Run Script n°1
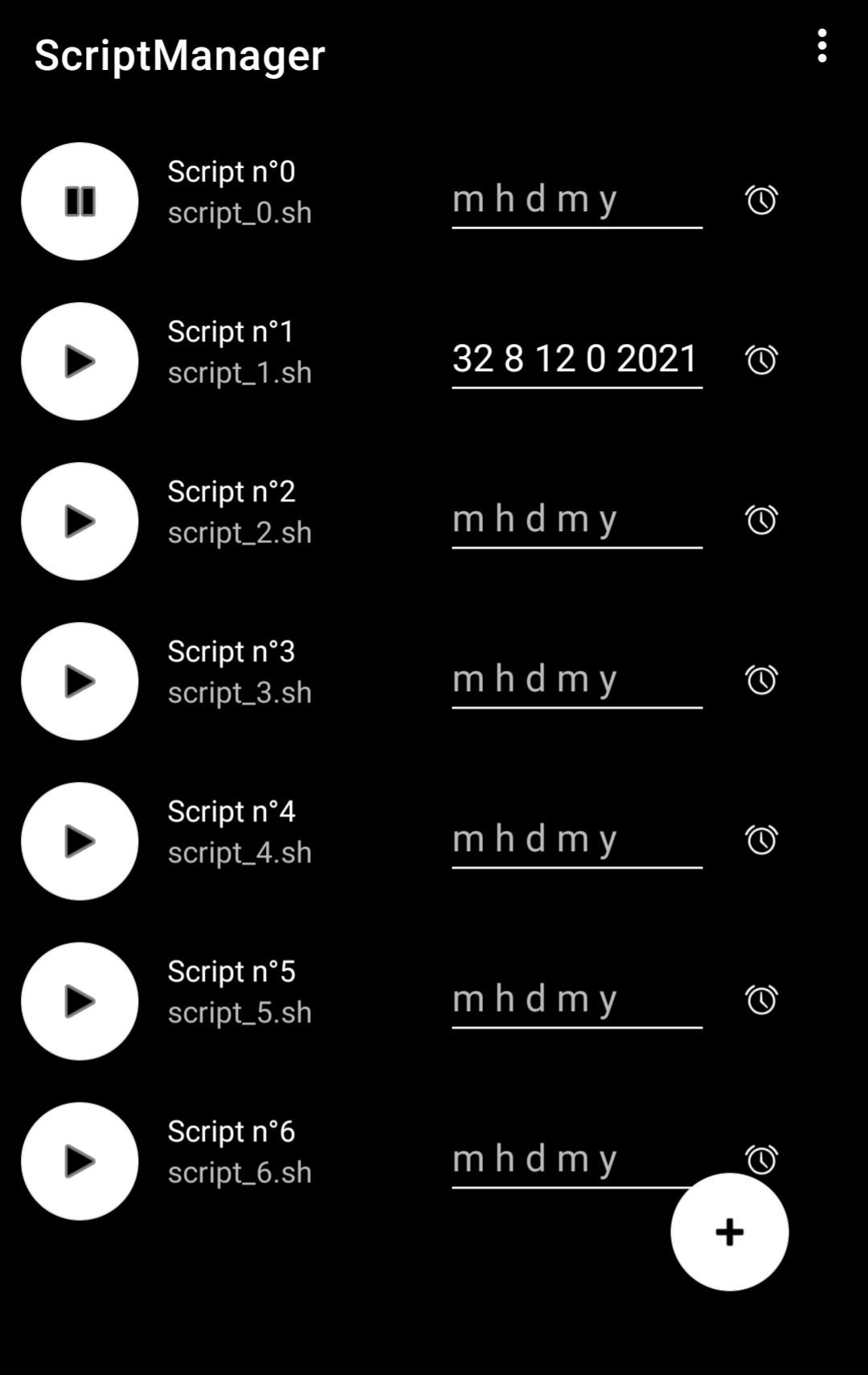 80,361
